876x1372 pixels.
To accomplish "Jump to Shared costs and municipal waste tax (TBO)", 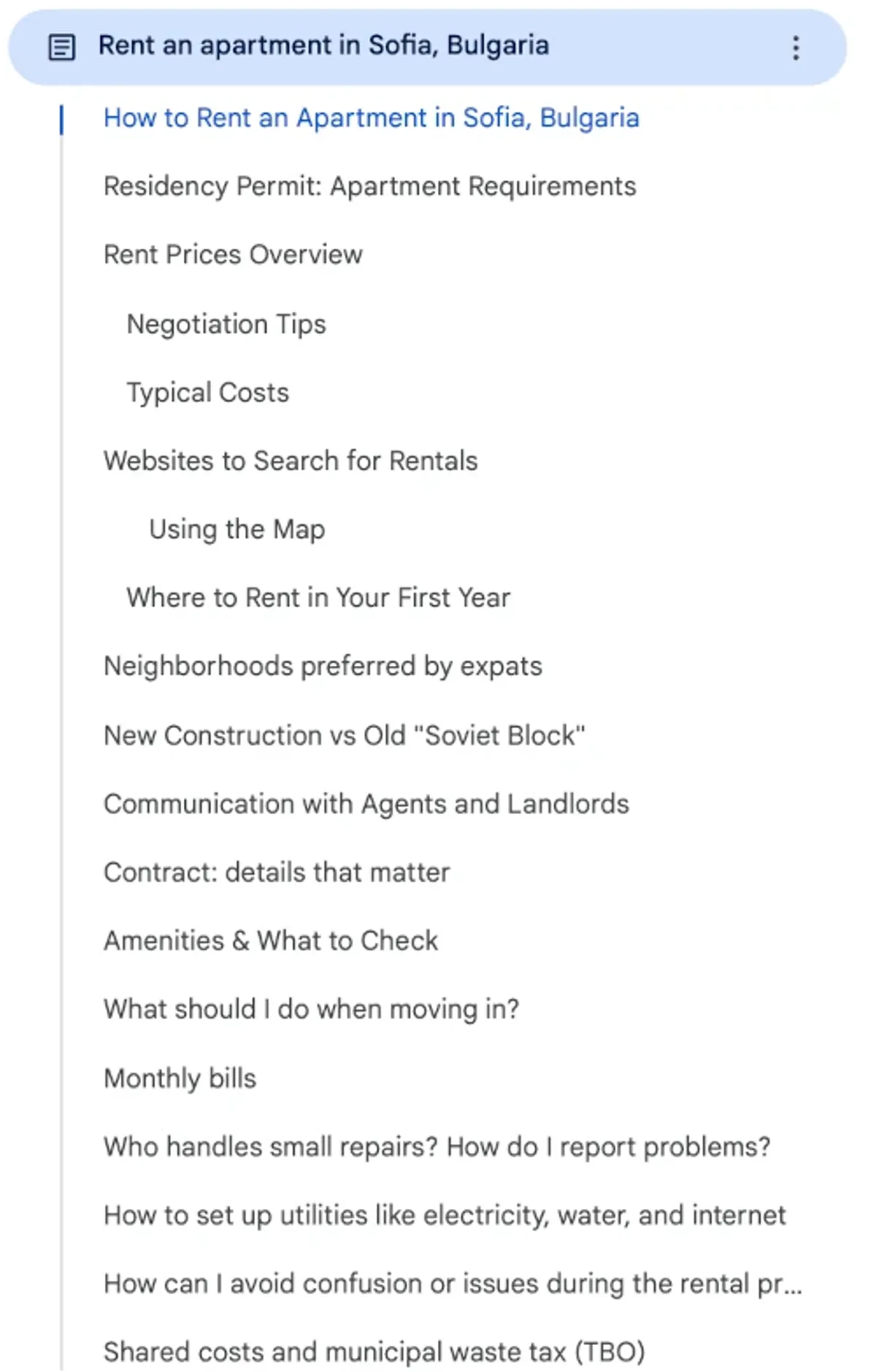I will point(374,1352).
